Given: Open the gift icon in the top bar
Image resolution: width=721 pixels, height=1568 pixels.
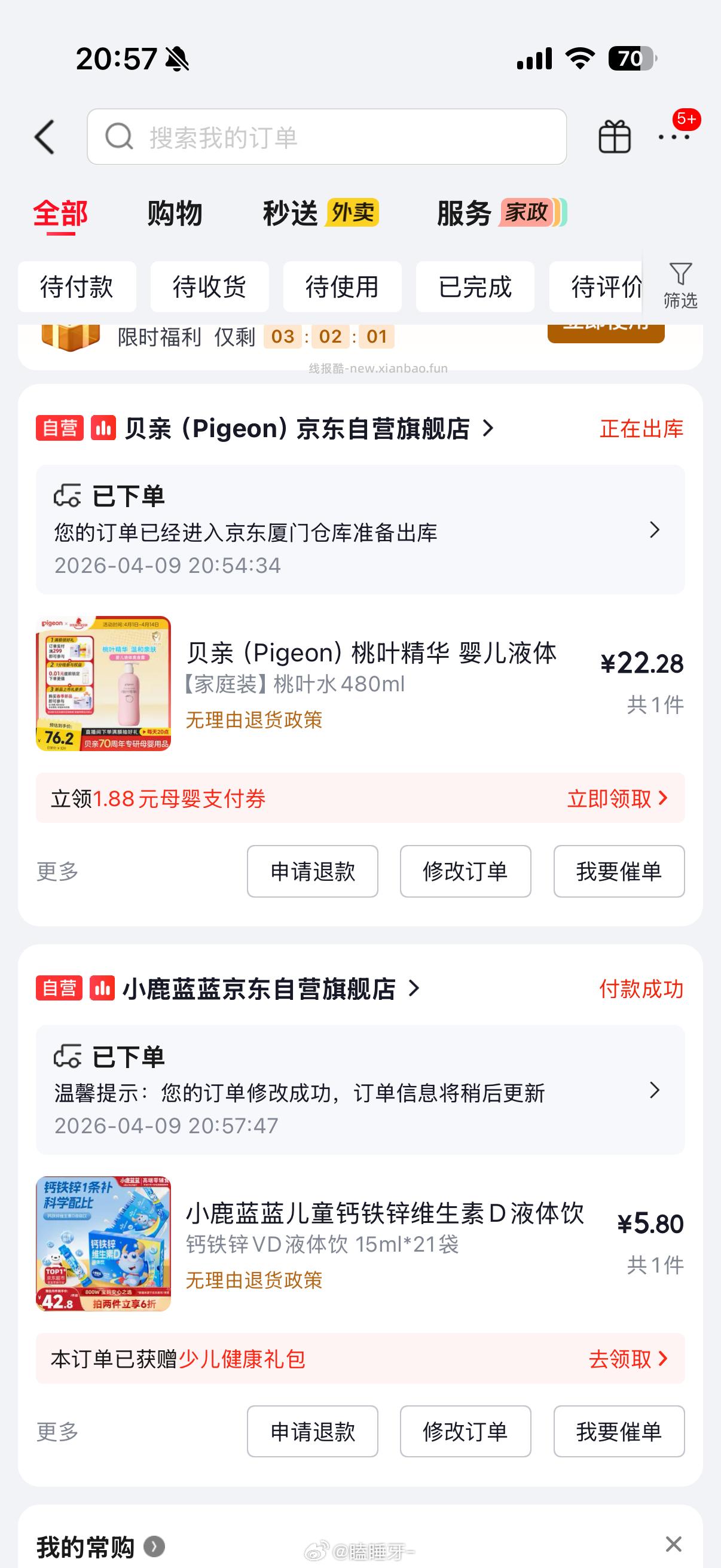Looking at the screenshot, I should tap(615, 137).
